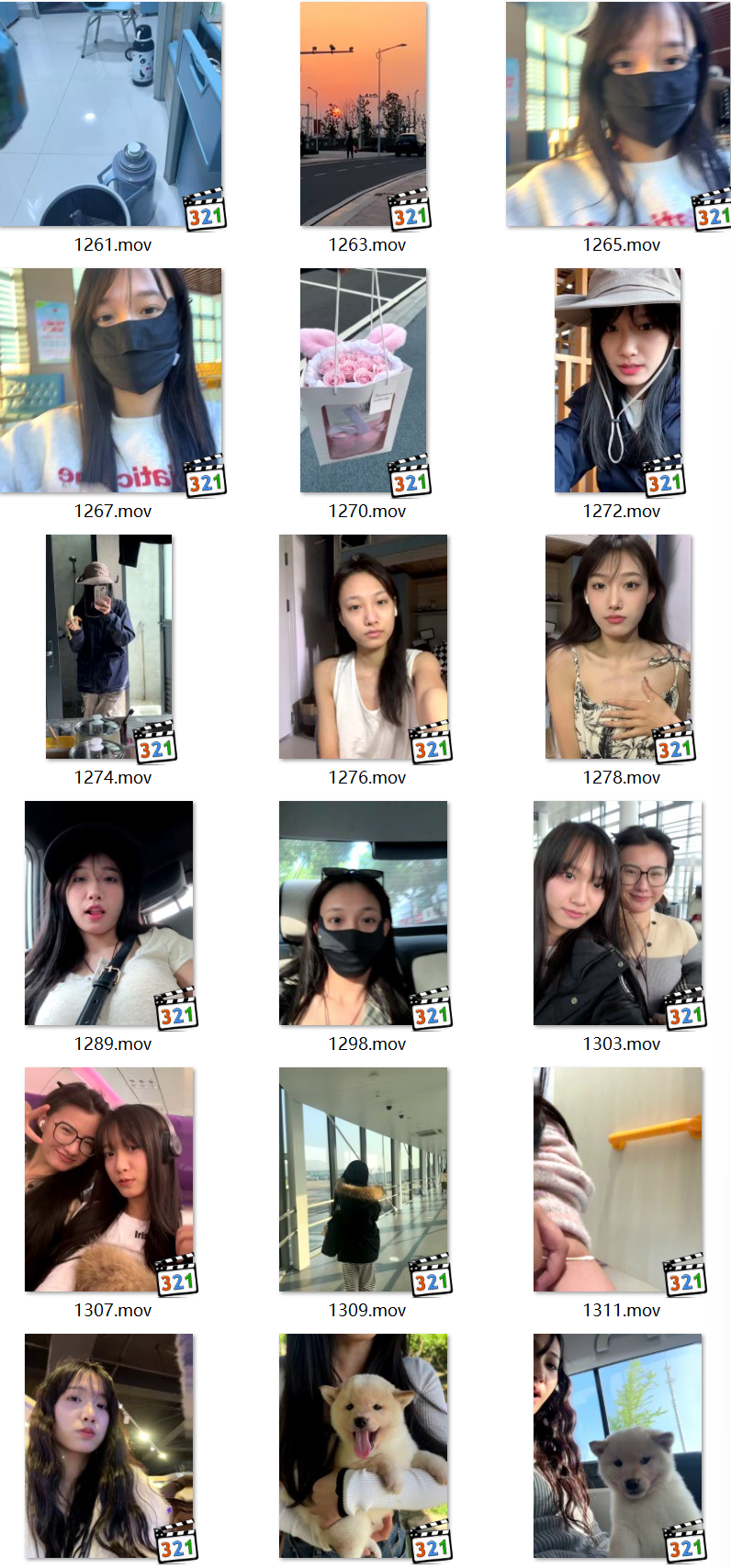Select the 1267.mov video

coord(111,380)
